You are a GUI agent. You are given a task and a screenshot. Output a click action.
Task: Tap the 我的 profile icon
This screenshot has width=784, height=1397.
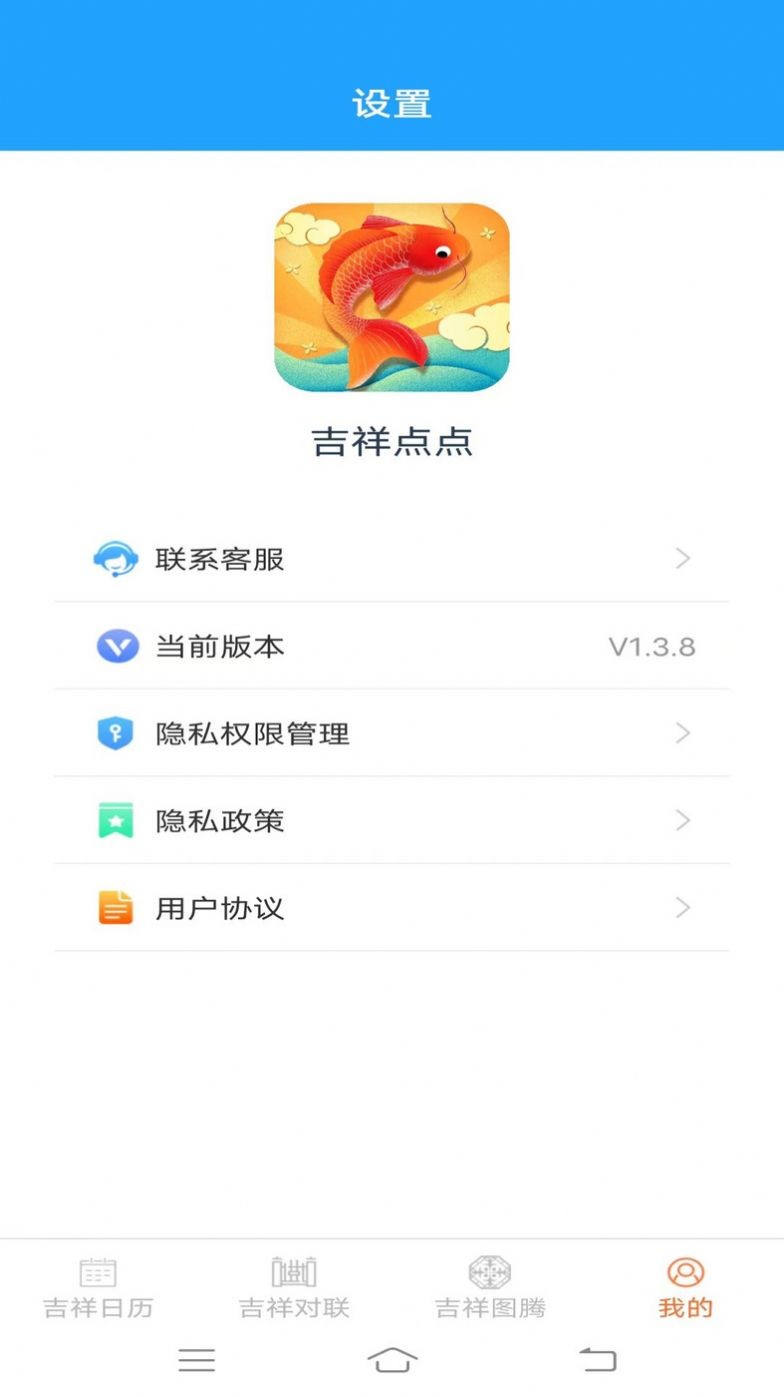coord(684,1270)
